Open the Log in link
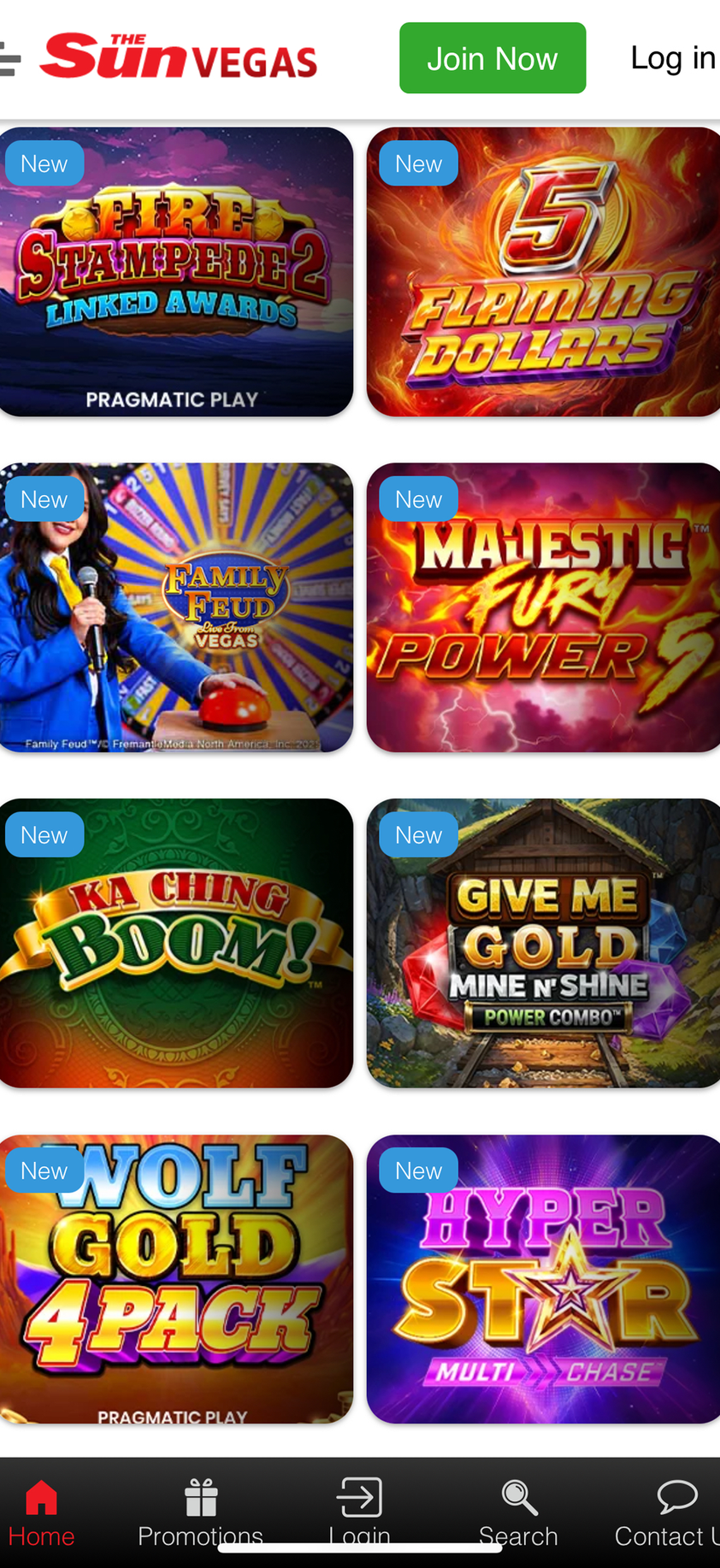Image resolution: width=720 pixels, height=1568 pixels. pos(672,58)
